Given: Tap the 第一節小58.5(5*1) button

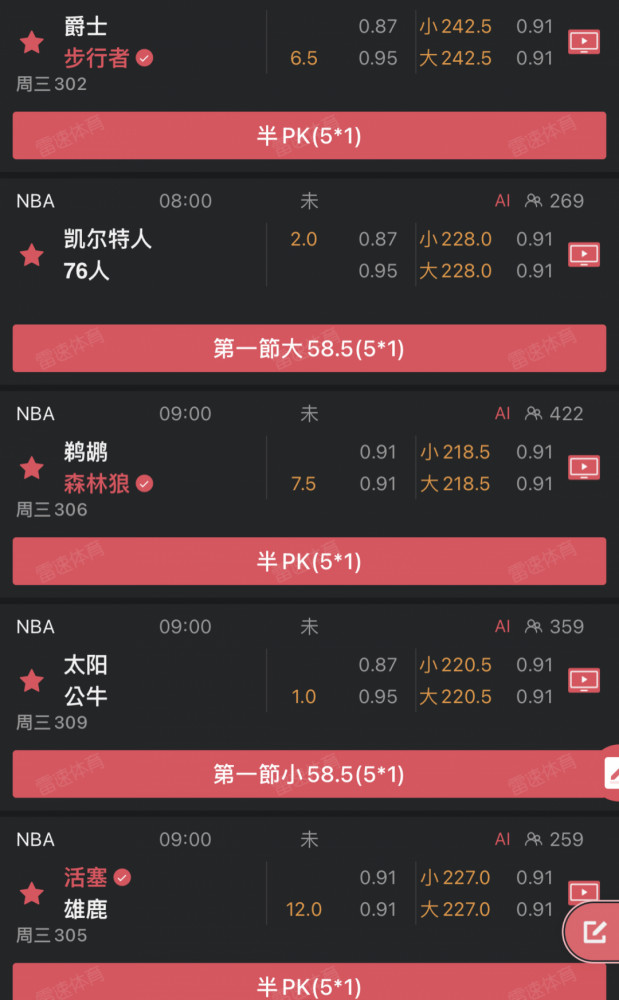Looking at the screenshot, I should (309, 774).
